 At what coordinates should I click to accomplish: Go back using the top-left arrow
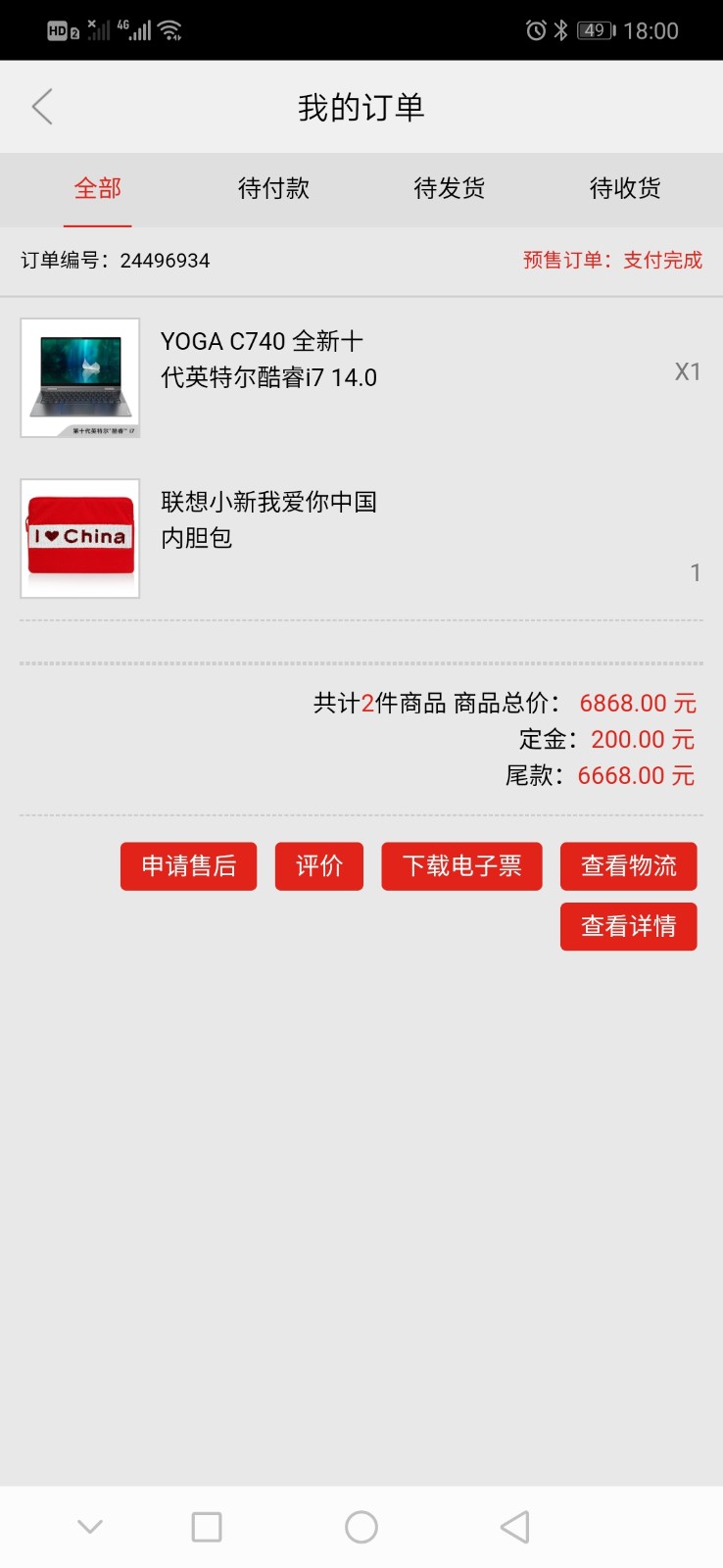(x=42, y=107)
